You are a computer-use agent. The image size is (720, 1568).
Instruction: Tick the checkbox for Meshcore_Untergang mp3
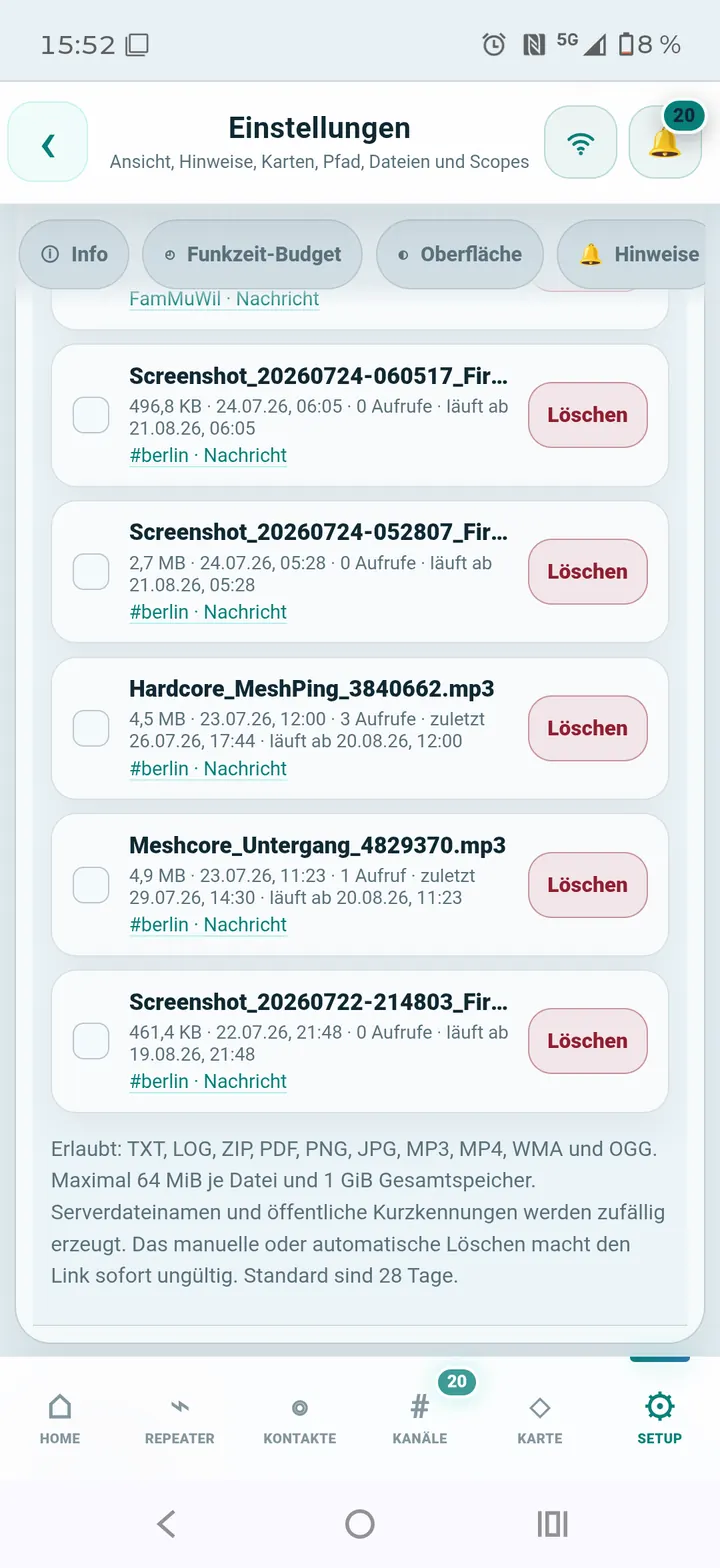point(91,885)
